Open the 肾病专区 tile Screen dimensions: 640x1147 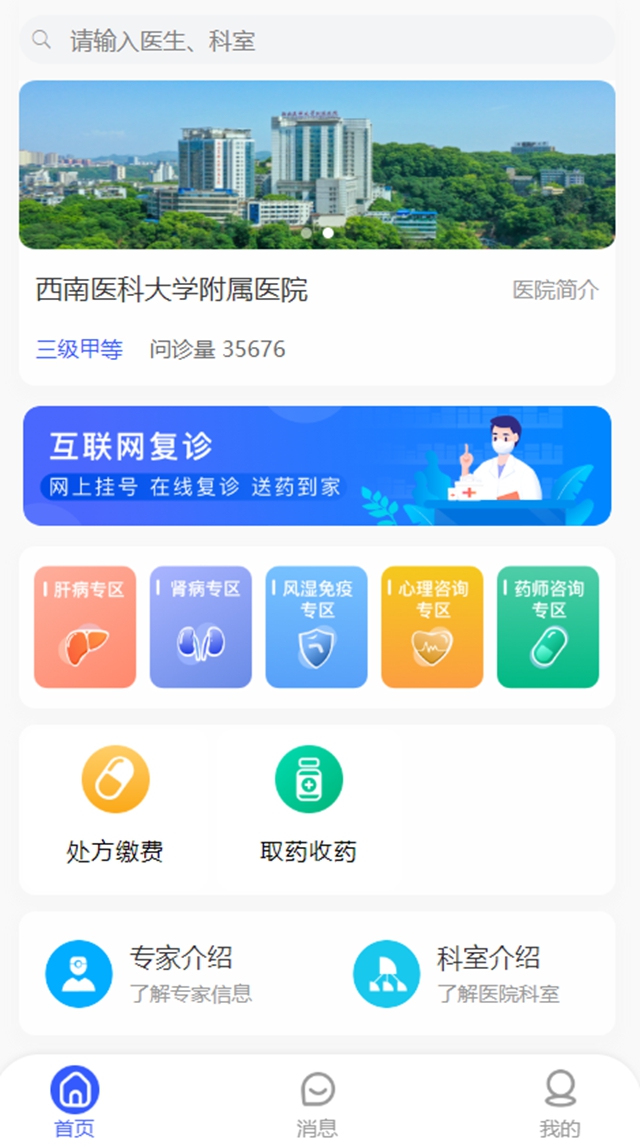pos(201,627)
